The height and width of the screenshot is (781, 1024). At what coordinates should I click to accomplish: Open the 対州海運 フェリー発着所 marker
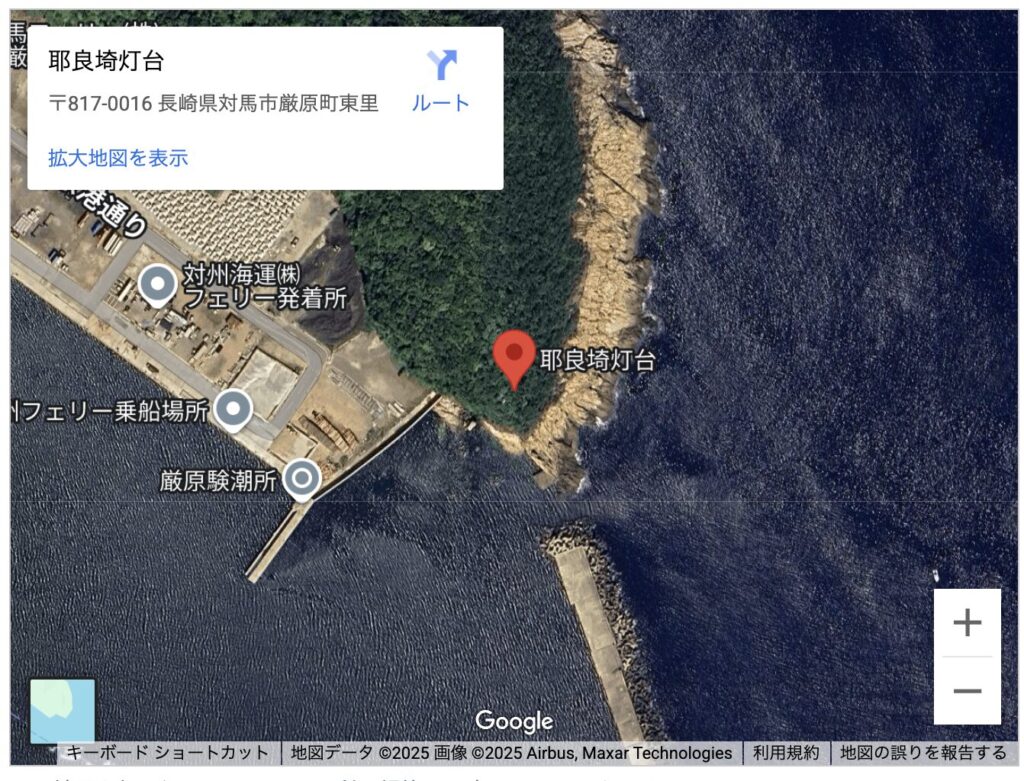click(x=157, y=285)
